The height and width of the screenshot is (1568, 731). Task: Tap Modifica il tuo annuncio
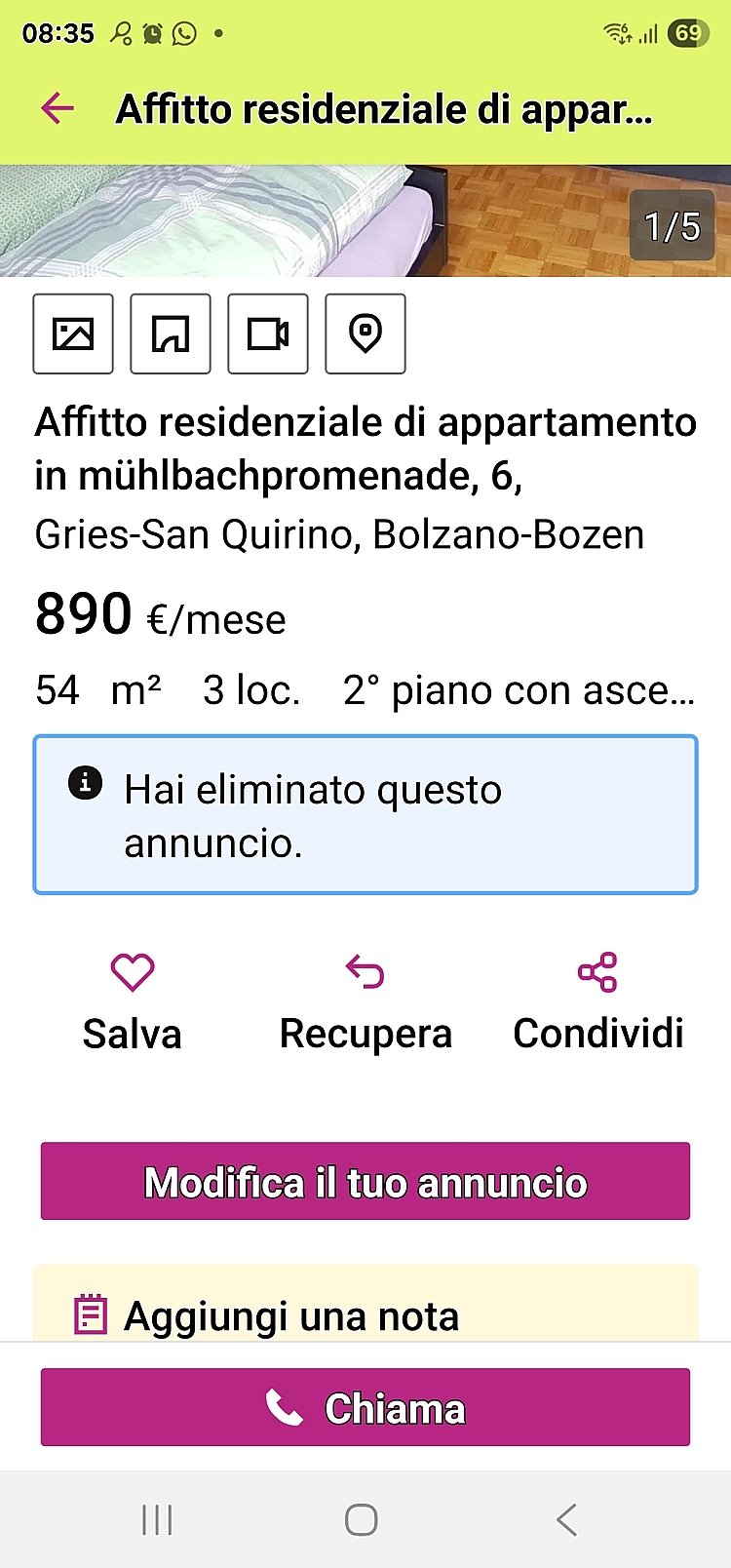pyautogui.click(x=365, y=1182)
